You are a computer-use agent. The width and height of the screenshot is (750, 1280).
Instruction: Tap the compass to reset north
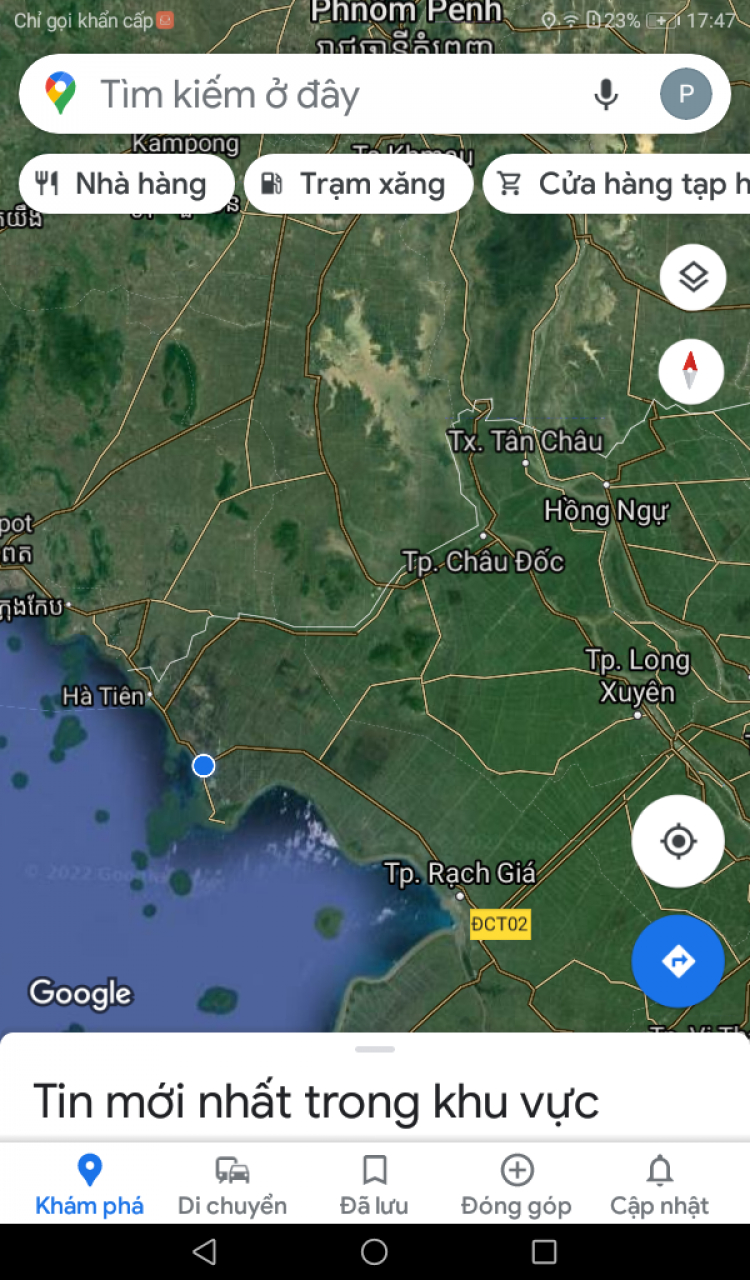691,371
